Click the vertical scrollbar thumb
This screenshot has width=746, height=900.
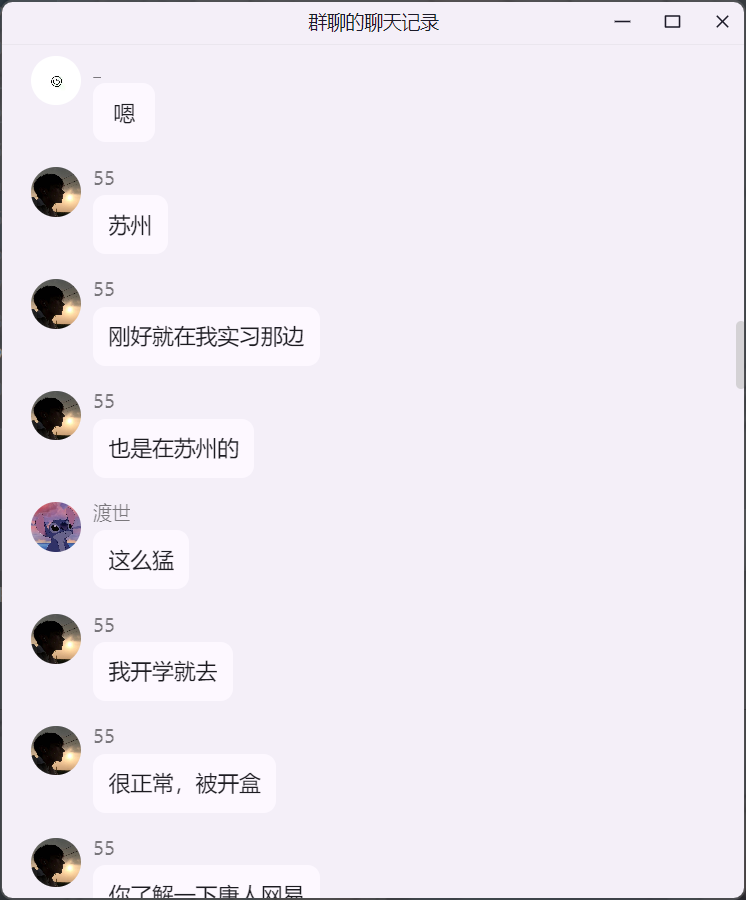coord(740,355)
